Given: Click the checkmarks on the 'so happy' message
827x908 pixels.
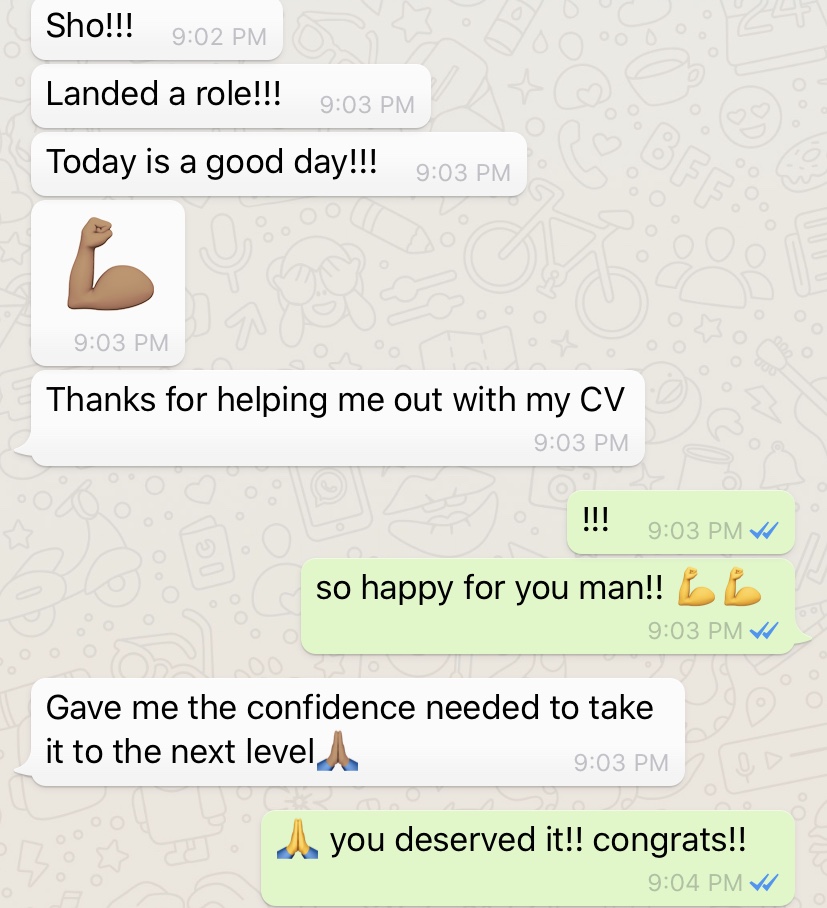Looking at the screenshot, I should 765,630.
